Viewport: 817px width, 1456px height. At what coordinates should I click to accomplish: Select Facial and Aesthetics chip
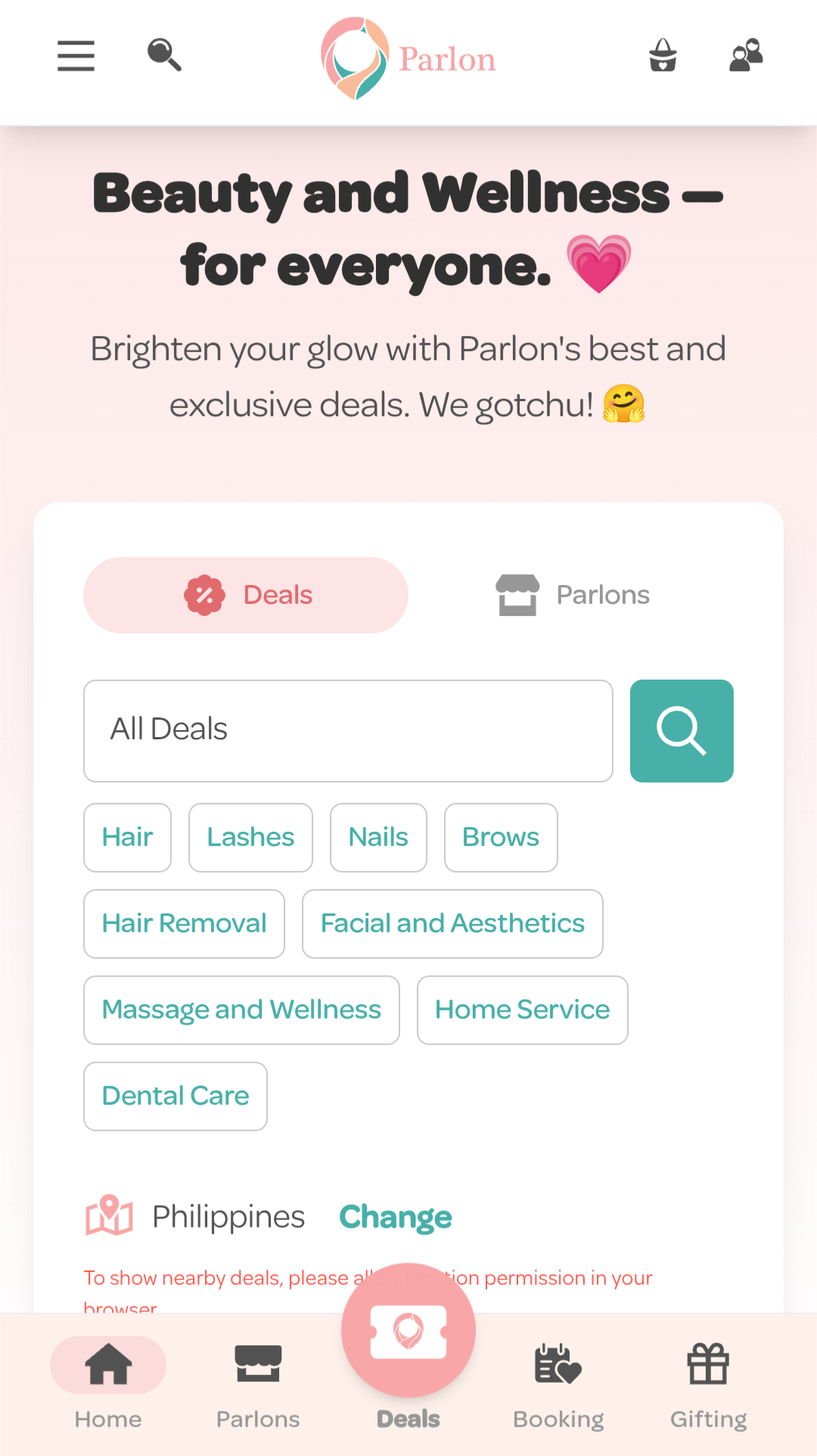click(452, 923)
